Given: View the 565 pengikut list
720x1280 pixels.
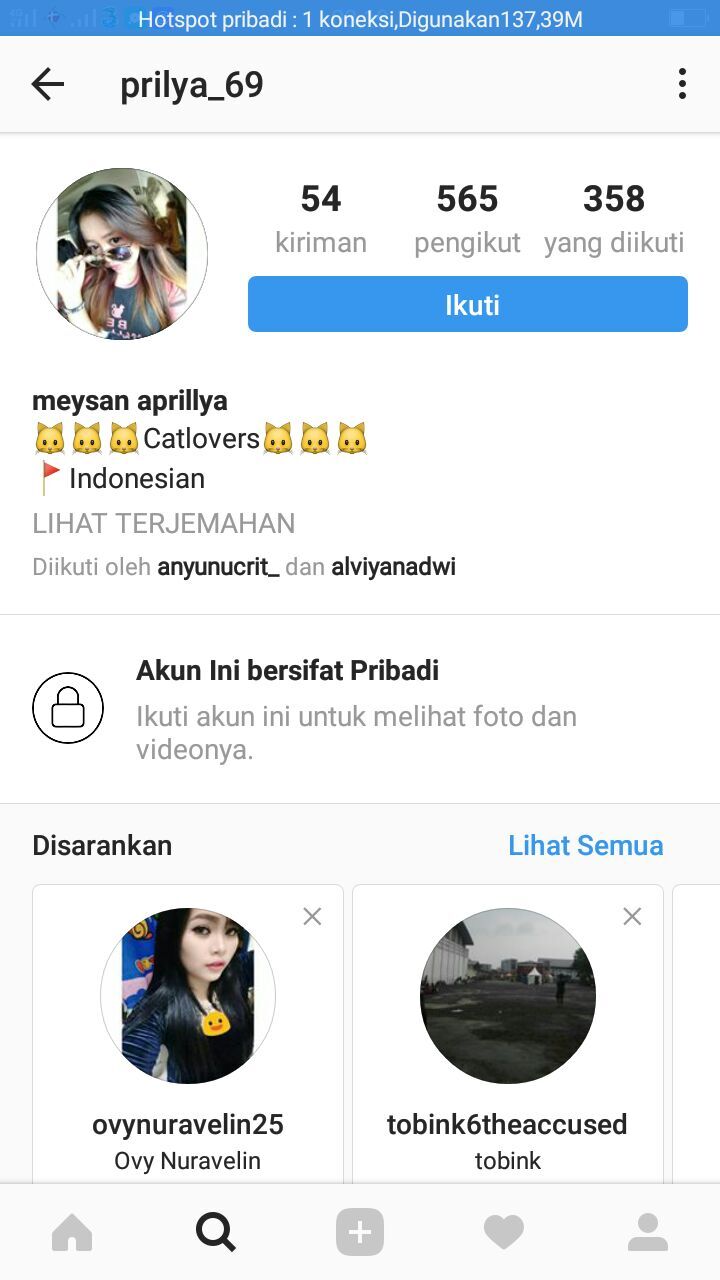Looking at the screenshot, I should (x=467, y=215).
